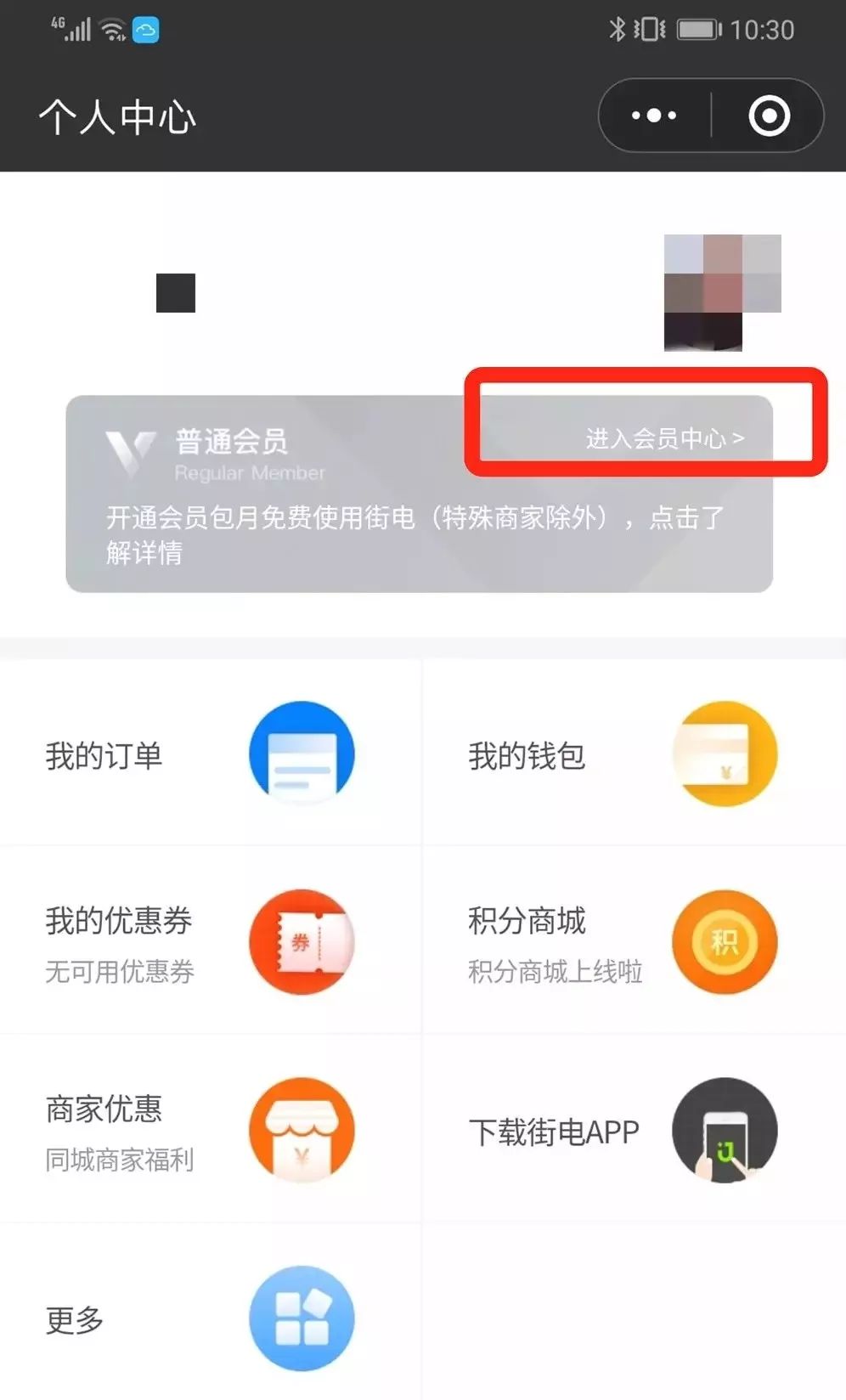Viewport: 846px width, 1400px height.
Task: Select the 我的订单 order document icon
Action: coord(301,753)
